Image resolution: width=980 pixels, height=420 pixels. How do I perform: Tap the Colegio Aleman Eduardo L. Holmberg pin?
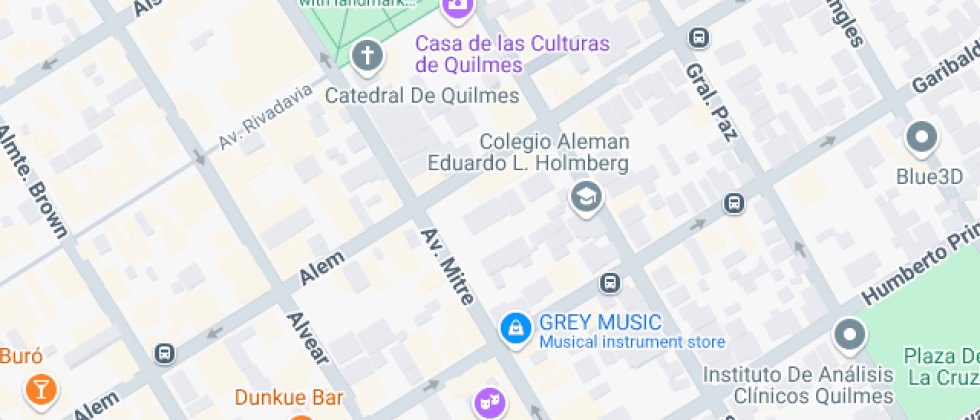587,196
